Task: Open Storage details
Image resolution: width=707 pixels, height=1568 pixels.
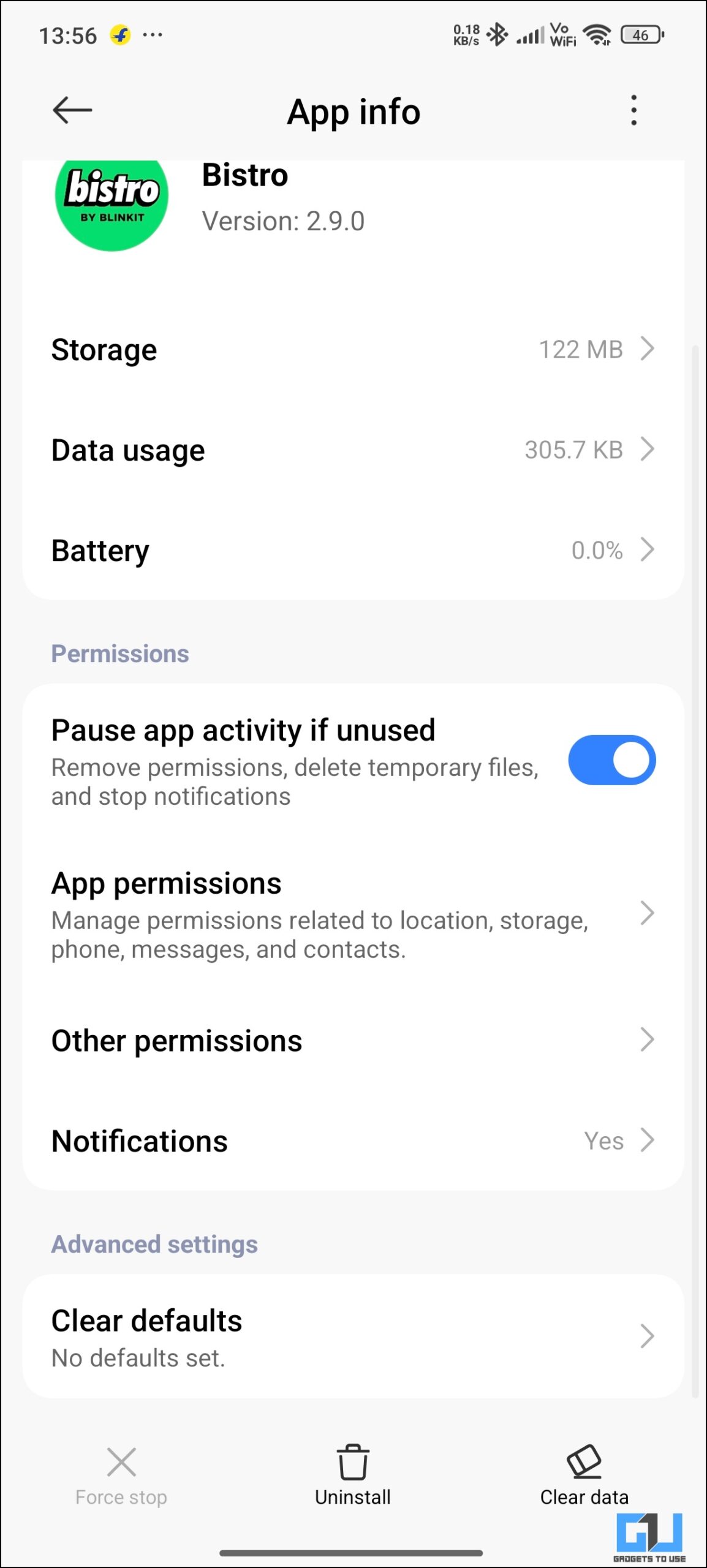Action: [353, 350]
